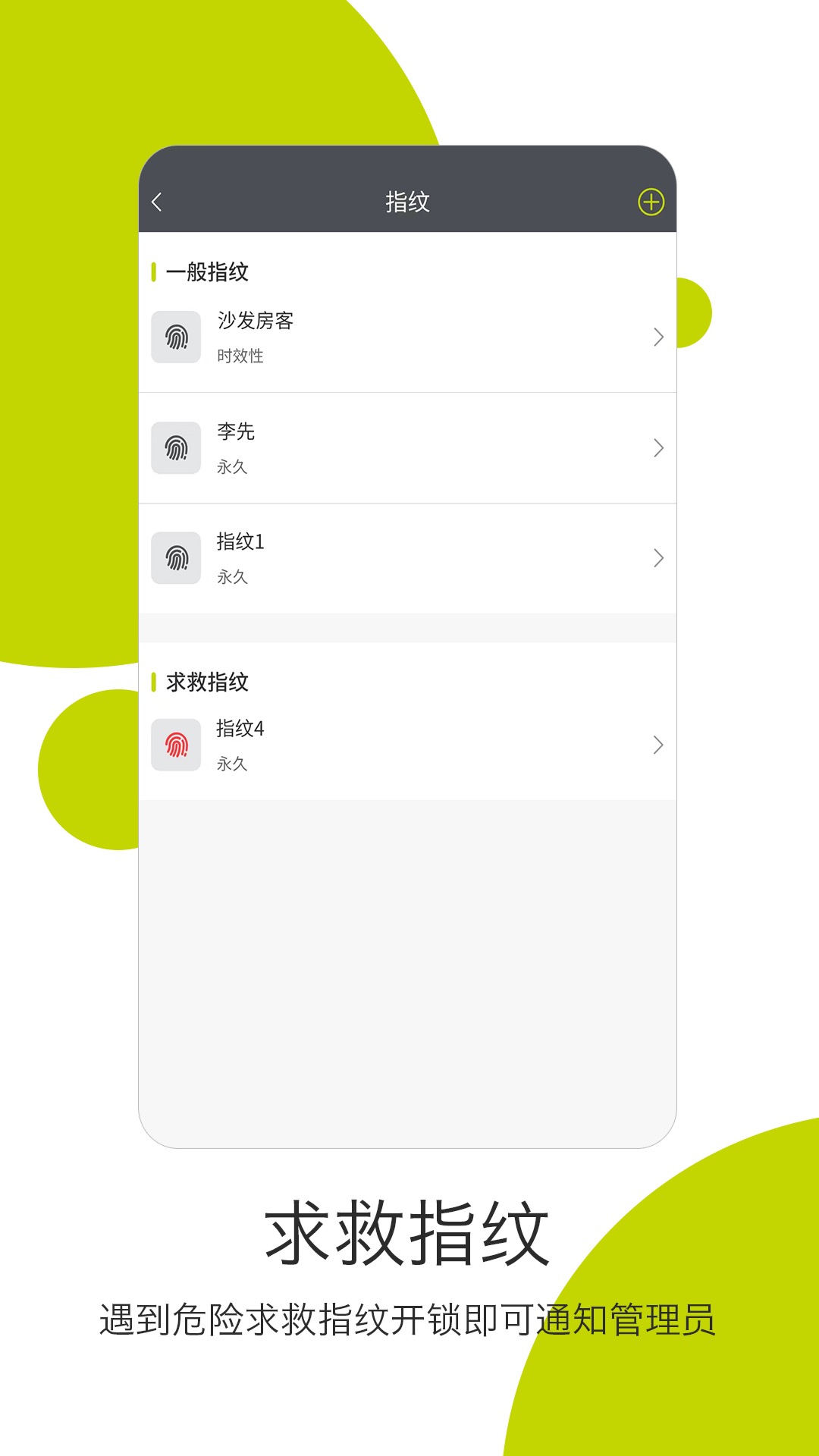Viewport: 819px width, 1456px height.
Task: Select the green marker beside 一般指纹
Action: 155,269
